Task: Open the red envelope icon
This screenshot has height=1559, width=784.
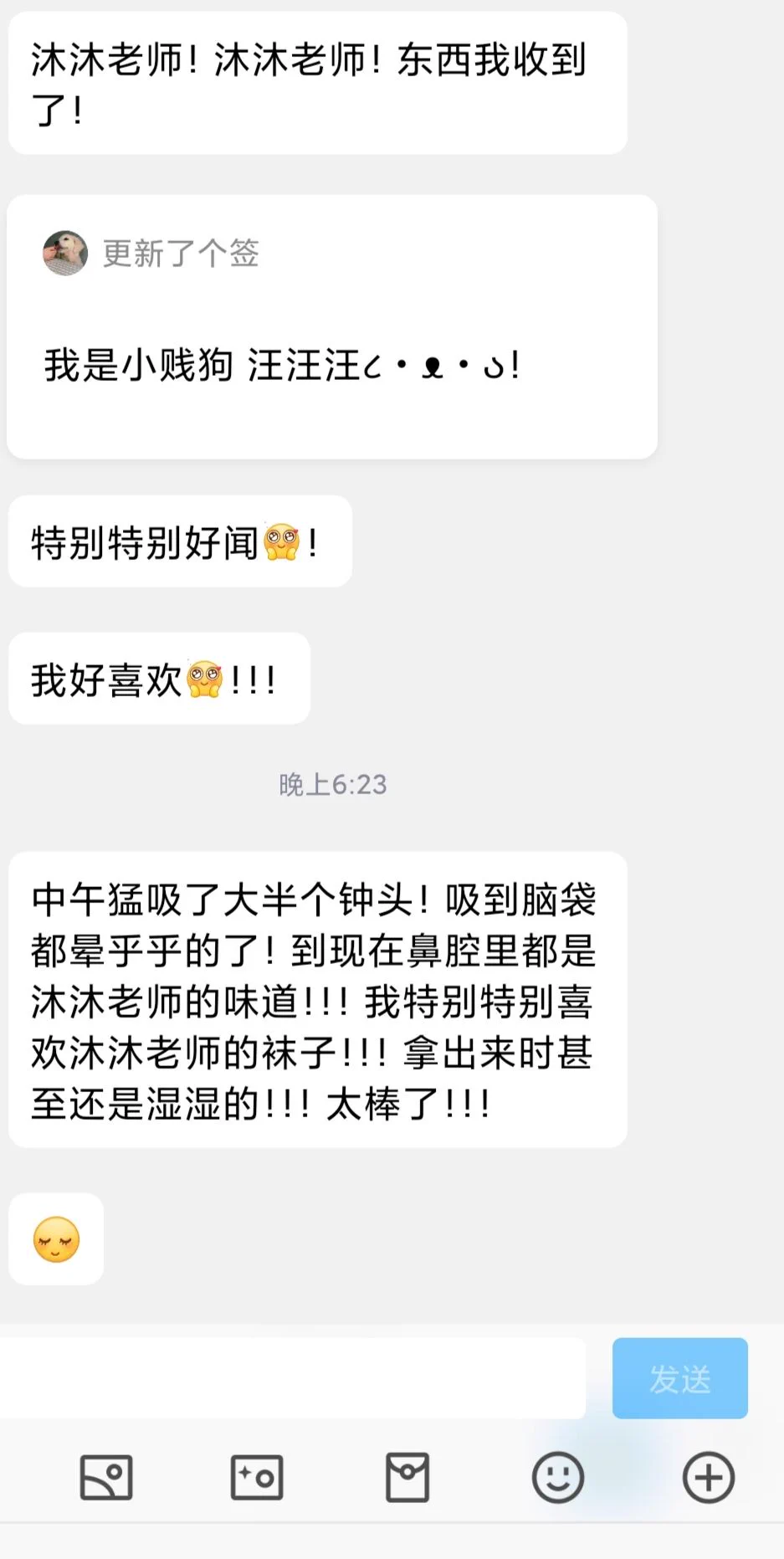Action: 407,1477
